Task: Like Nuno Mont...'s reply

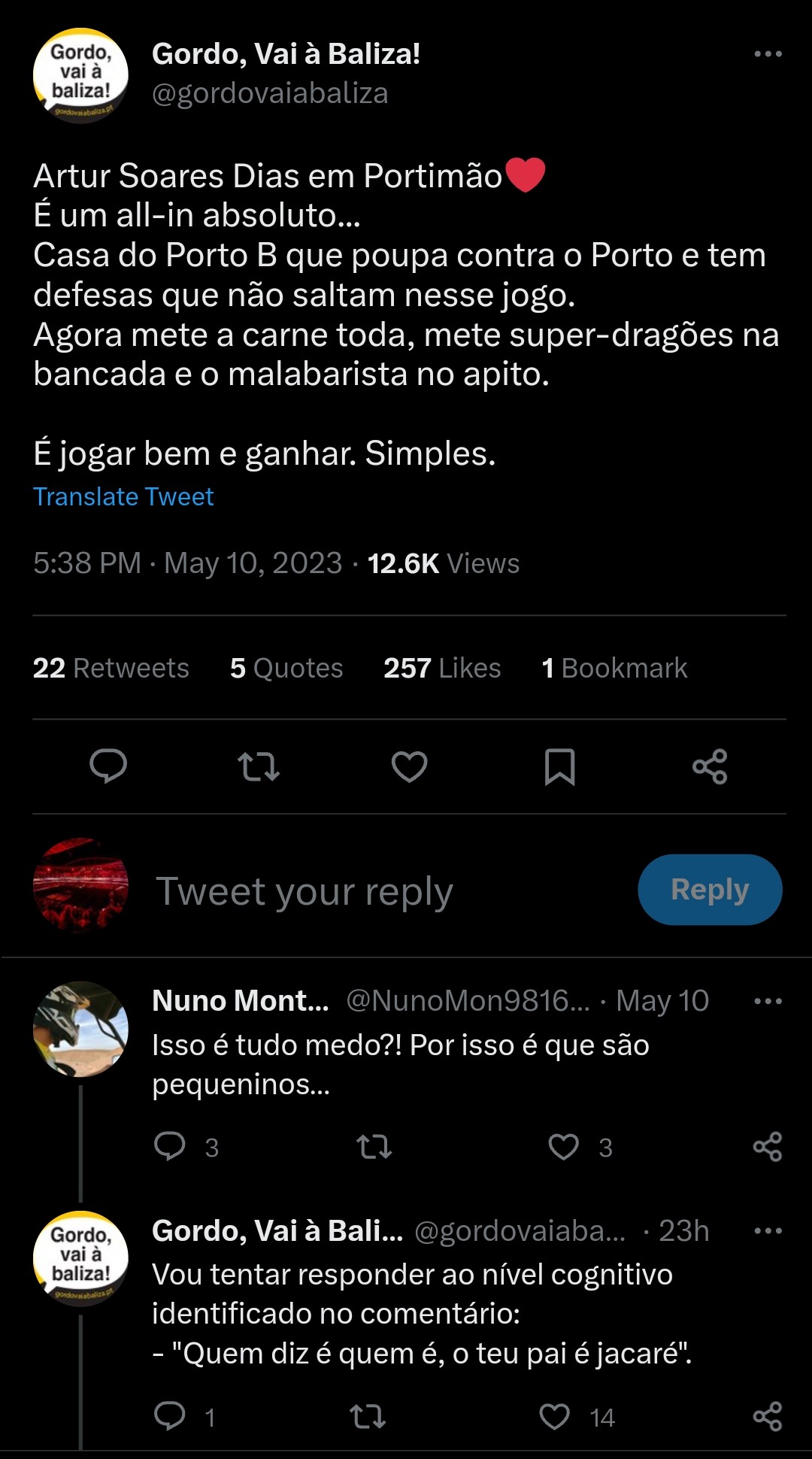Action: tap(563, 1147)
